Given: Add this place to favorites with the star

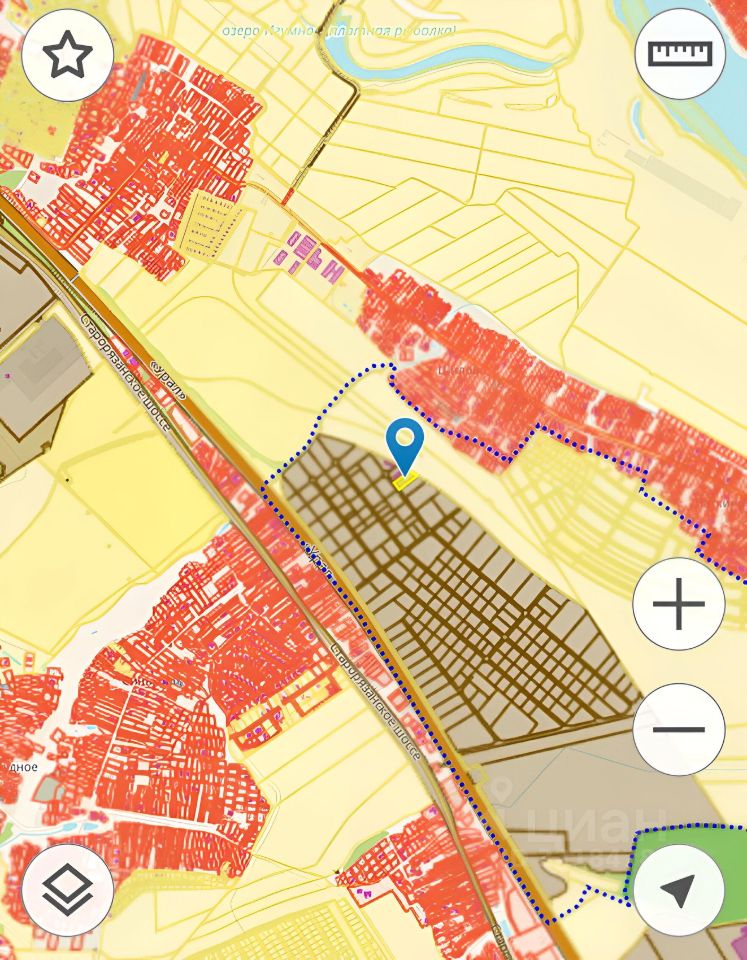Looking at the screenshot, I should point(67,54).
